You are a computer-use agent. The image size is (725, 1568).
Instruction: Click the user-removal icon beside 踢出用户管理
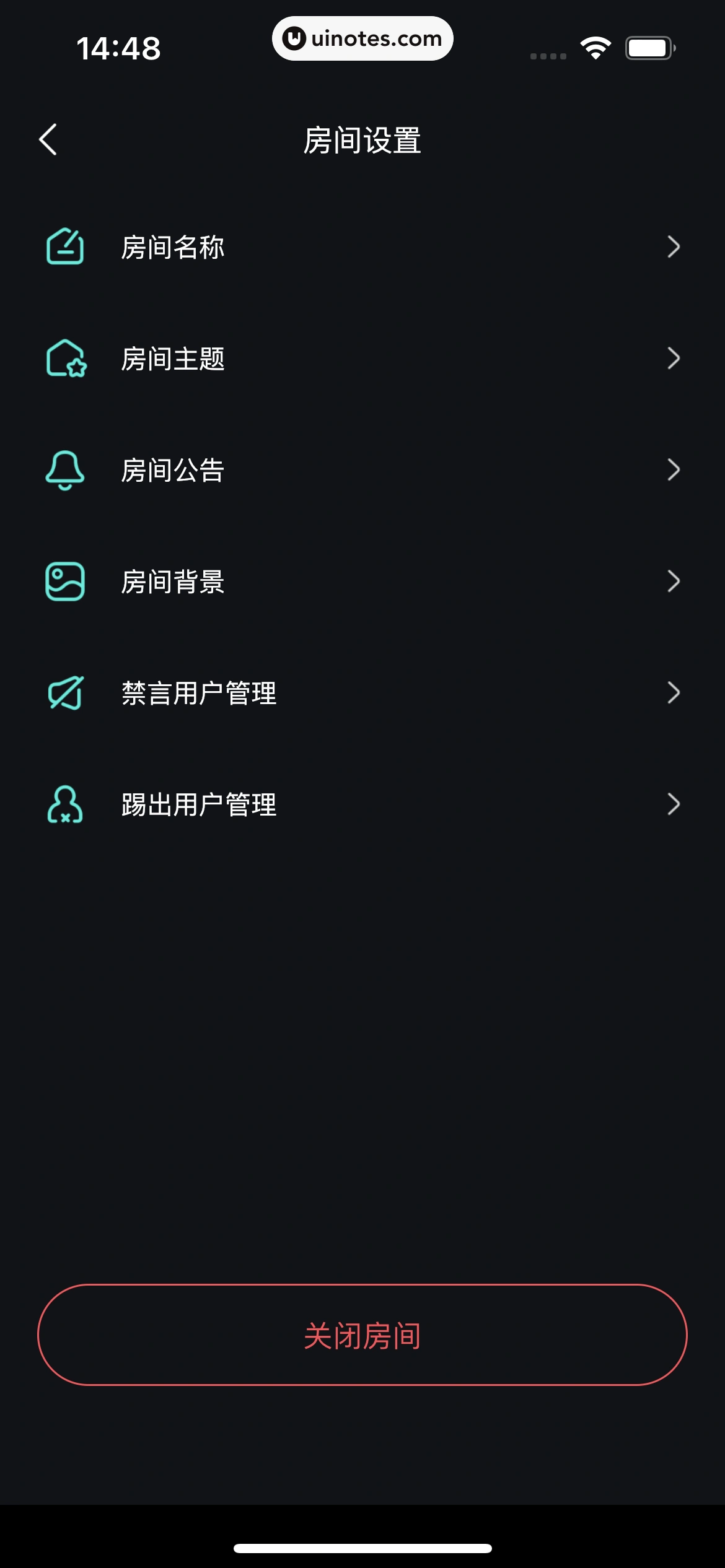tap(65, 804)
